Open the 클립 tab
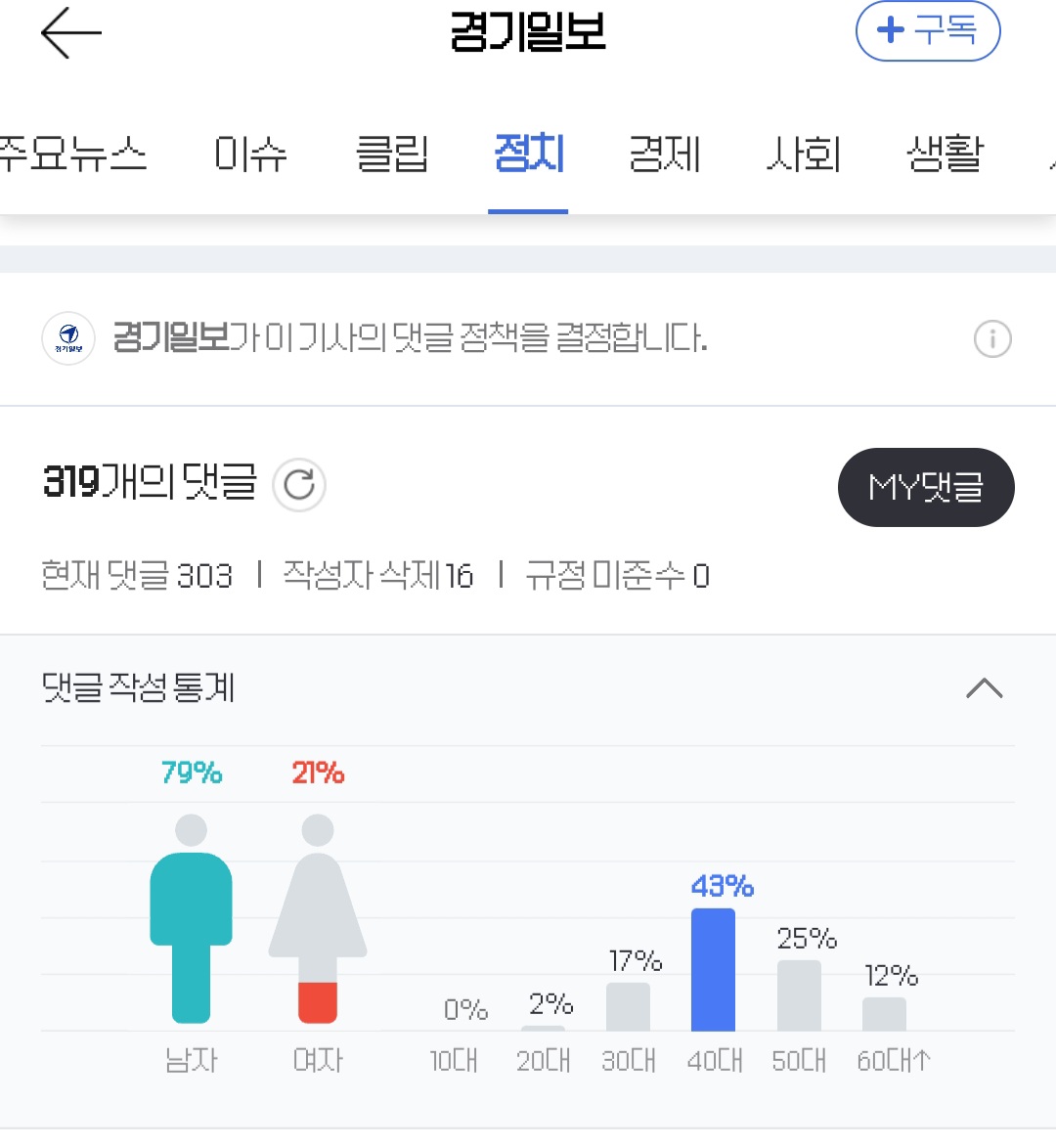 click(x=392, y=155)
